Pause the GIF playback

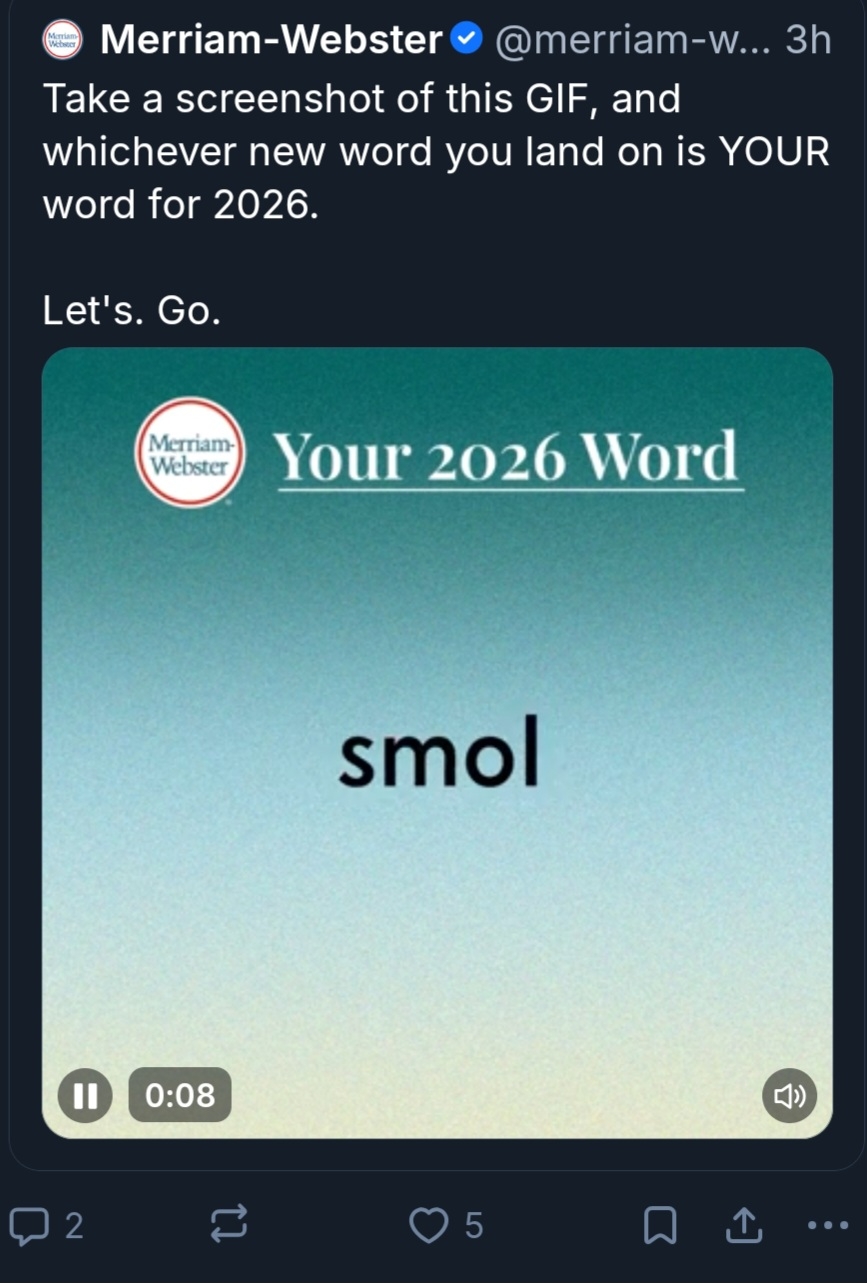(85, 1095)
